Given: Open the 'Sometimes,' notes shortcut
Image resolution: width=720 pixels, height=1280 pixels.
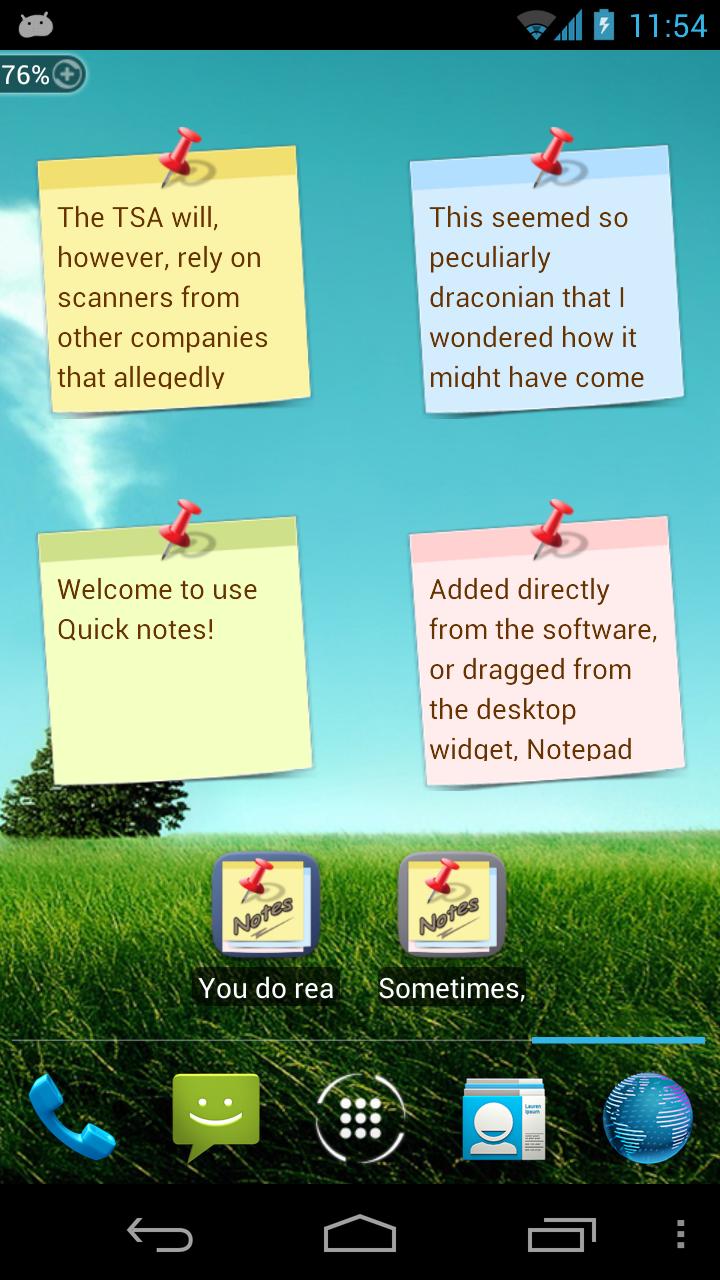Looking at the screenshot, I should pyautogui.click(x=452, y=905).
